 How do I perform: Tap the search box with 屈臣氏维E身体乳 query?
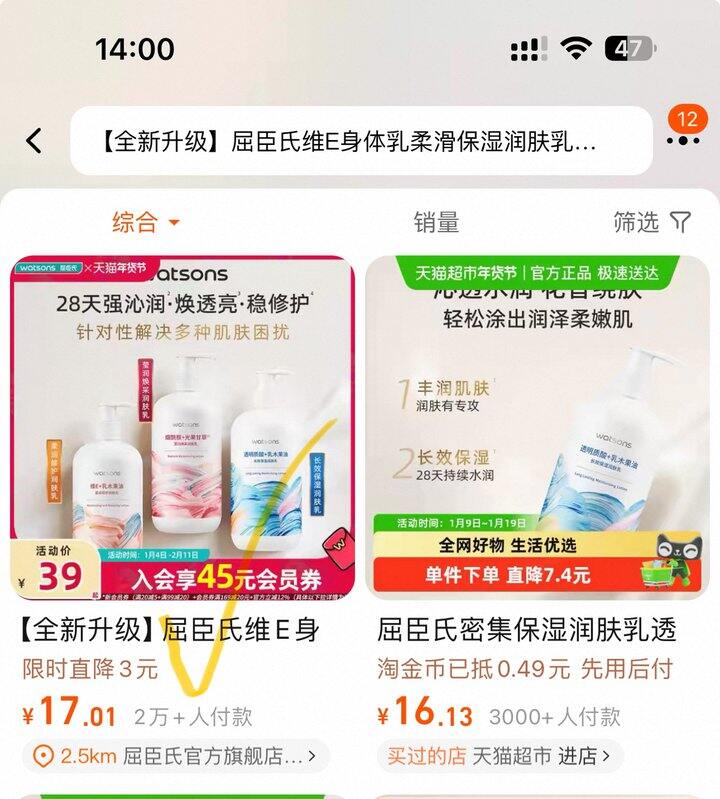tap(360, 141)
